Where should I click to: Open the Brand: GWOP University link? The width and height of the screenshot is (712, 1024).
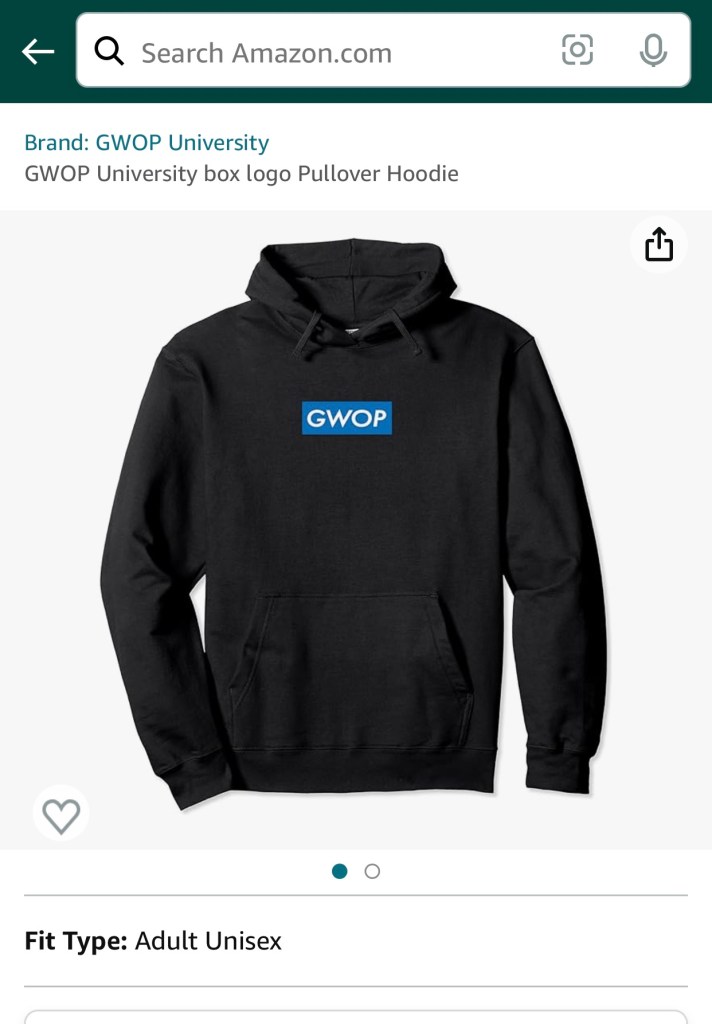[x=146, y=143]
